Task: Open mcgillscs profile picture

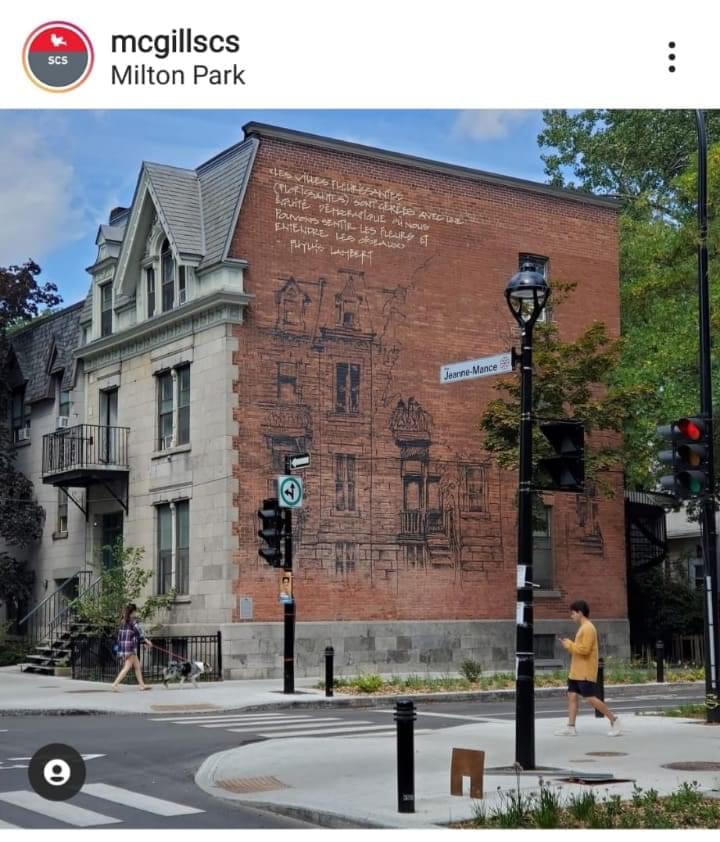Action: pos(58,57)
